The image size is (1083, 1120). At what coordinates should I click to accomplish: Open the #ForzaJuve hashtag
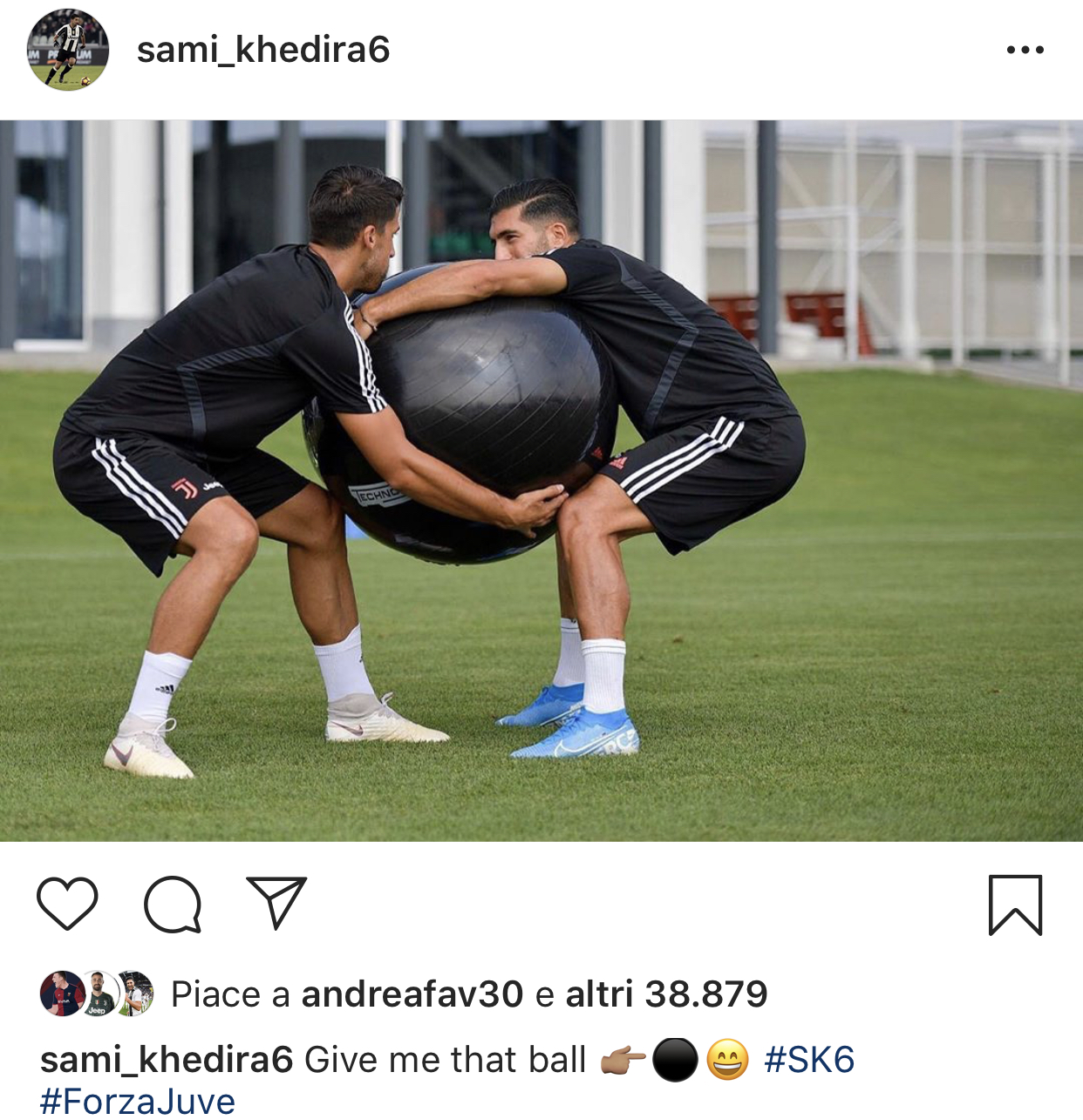pyautogui.click(x=138, y=1102)
